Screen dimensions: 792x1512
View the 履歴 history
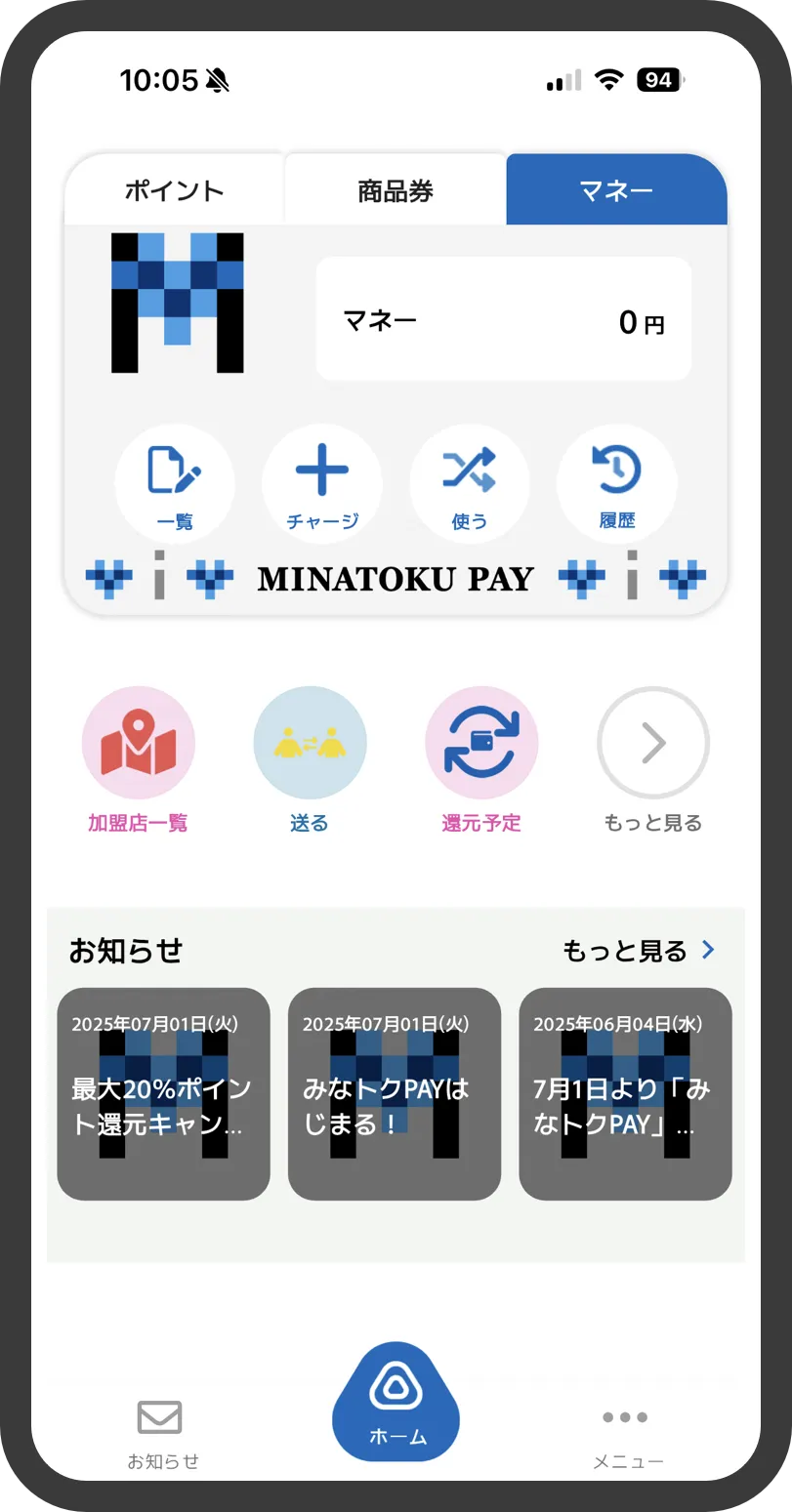click(617, 483)
